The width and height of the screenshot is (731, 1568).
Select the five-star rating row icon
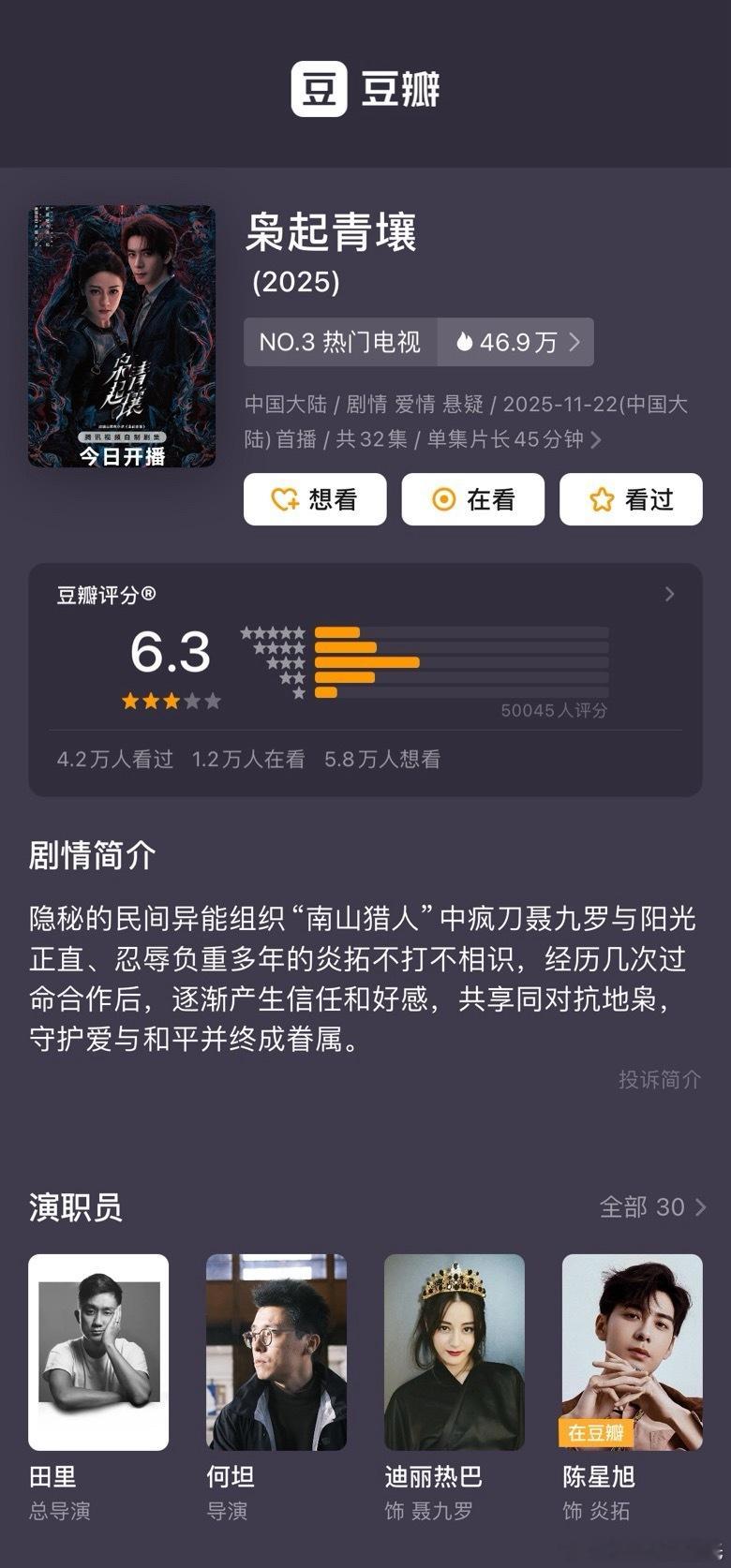[x=272, y=631]
